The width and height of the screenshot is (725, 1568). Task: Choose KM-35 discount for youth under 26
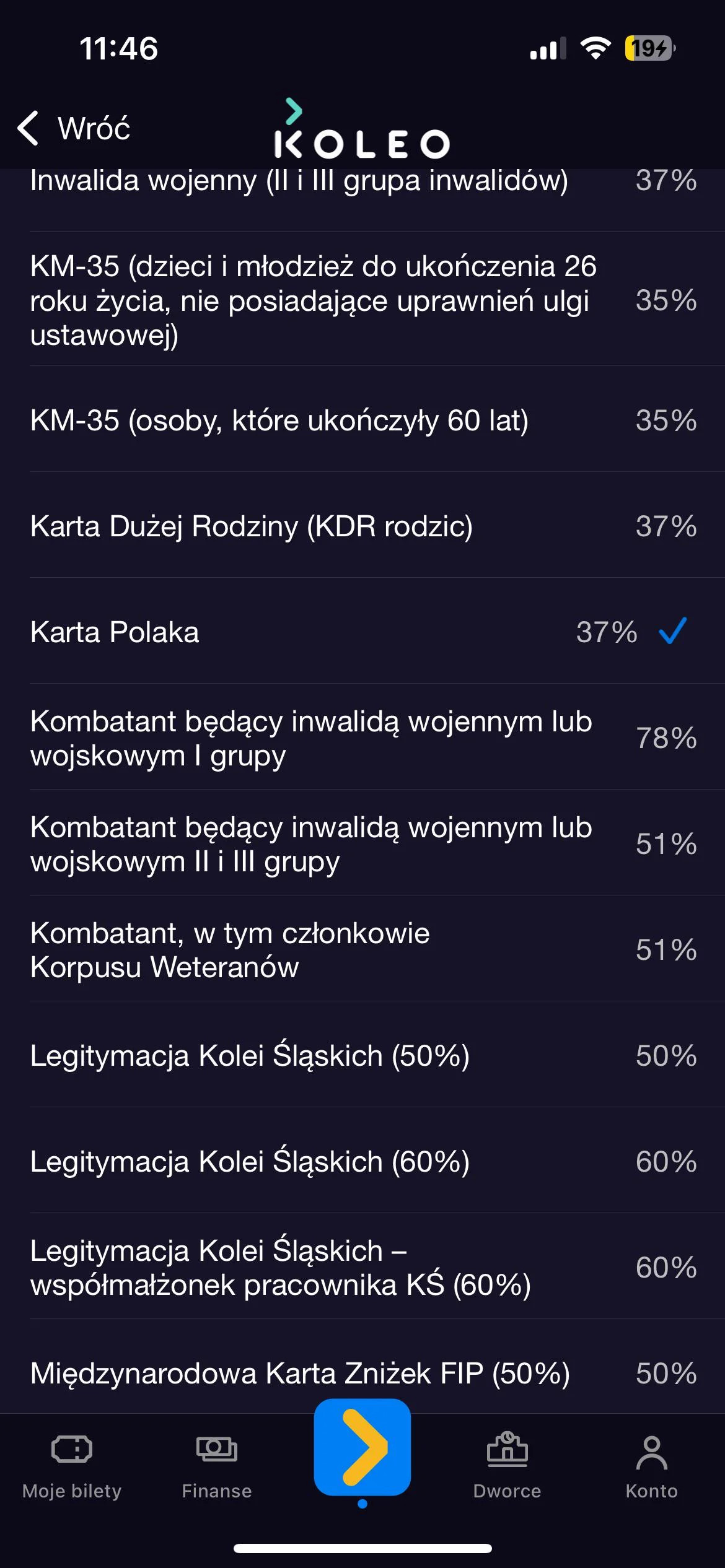(362, 300)
